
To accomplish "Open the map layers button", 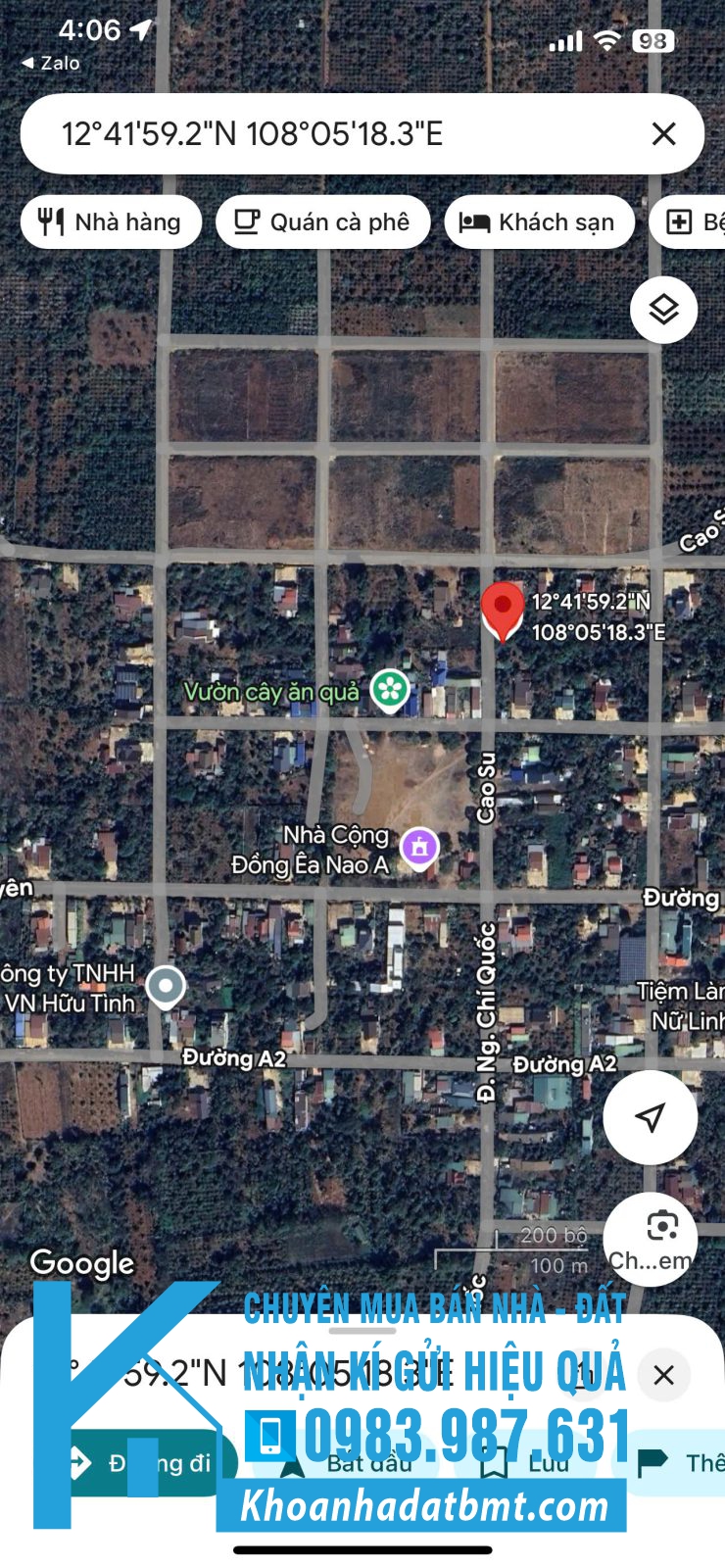I will click(664, 310).
